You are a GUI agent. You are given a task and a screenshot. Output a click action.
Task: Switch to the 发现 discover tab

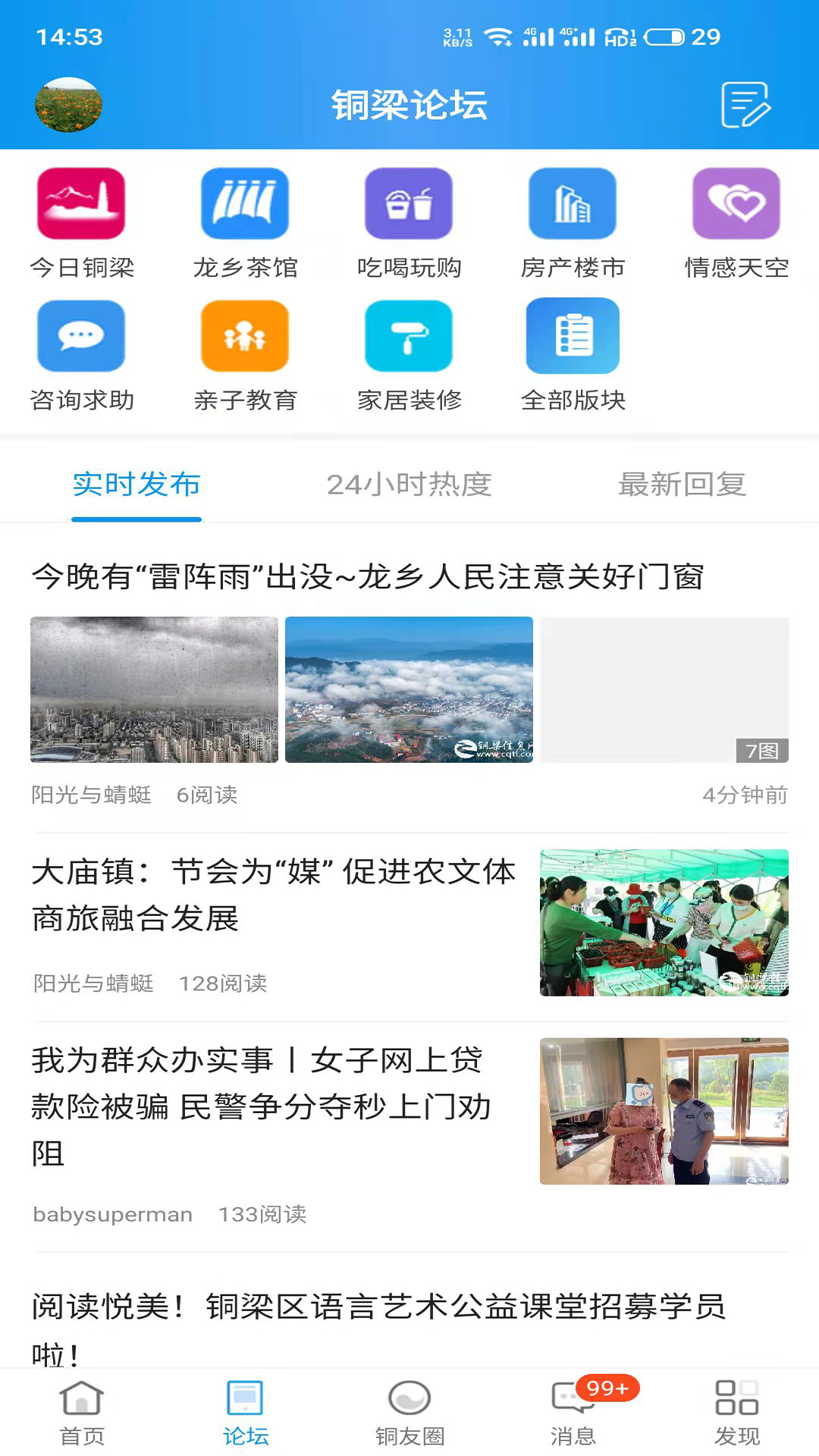[x=736, y=1412]
